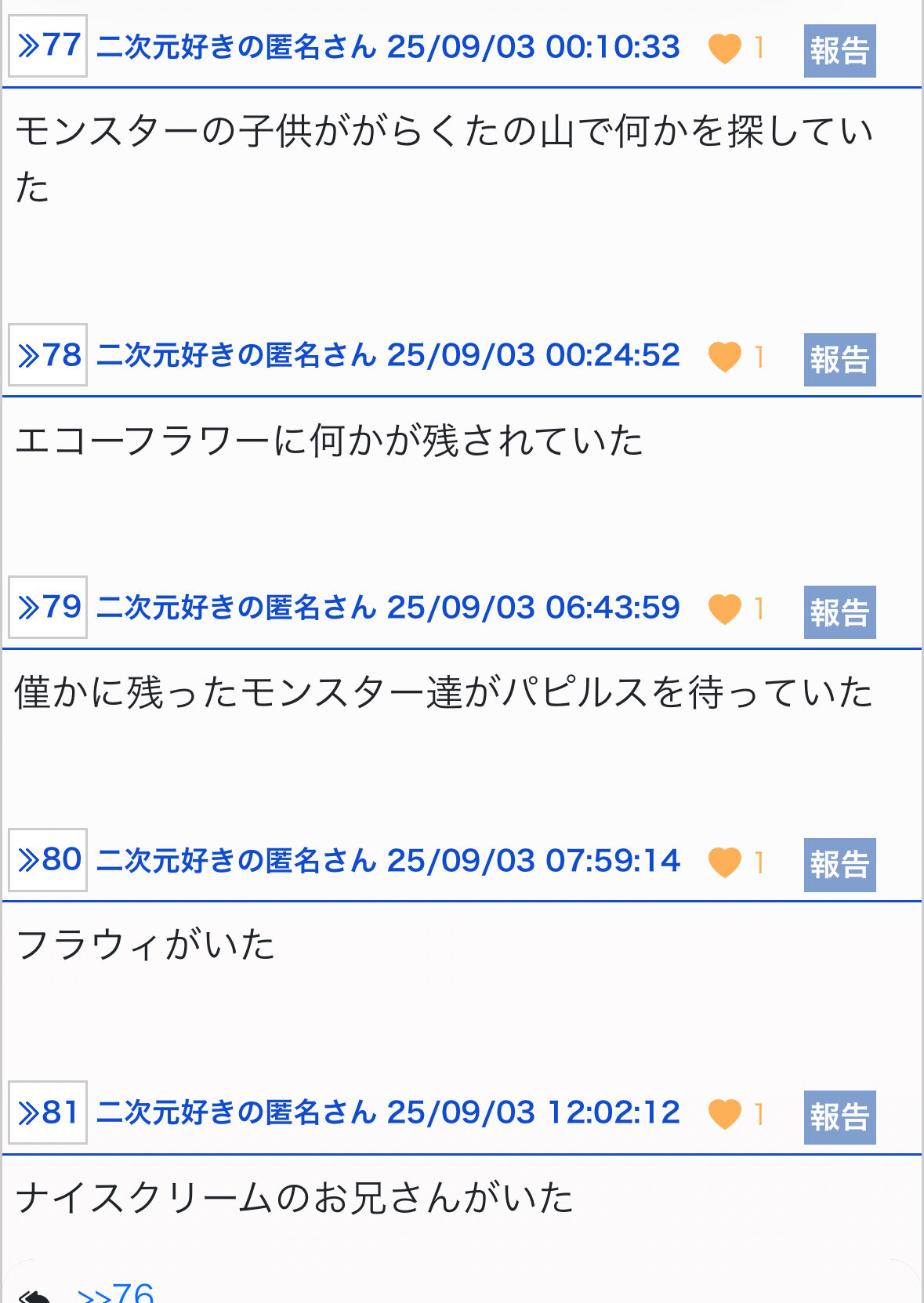Tap post number link >>77
The image size is (924, 1303).
click(48, 46)
